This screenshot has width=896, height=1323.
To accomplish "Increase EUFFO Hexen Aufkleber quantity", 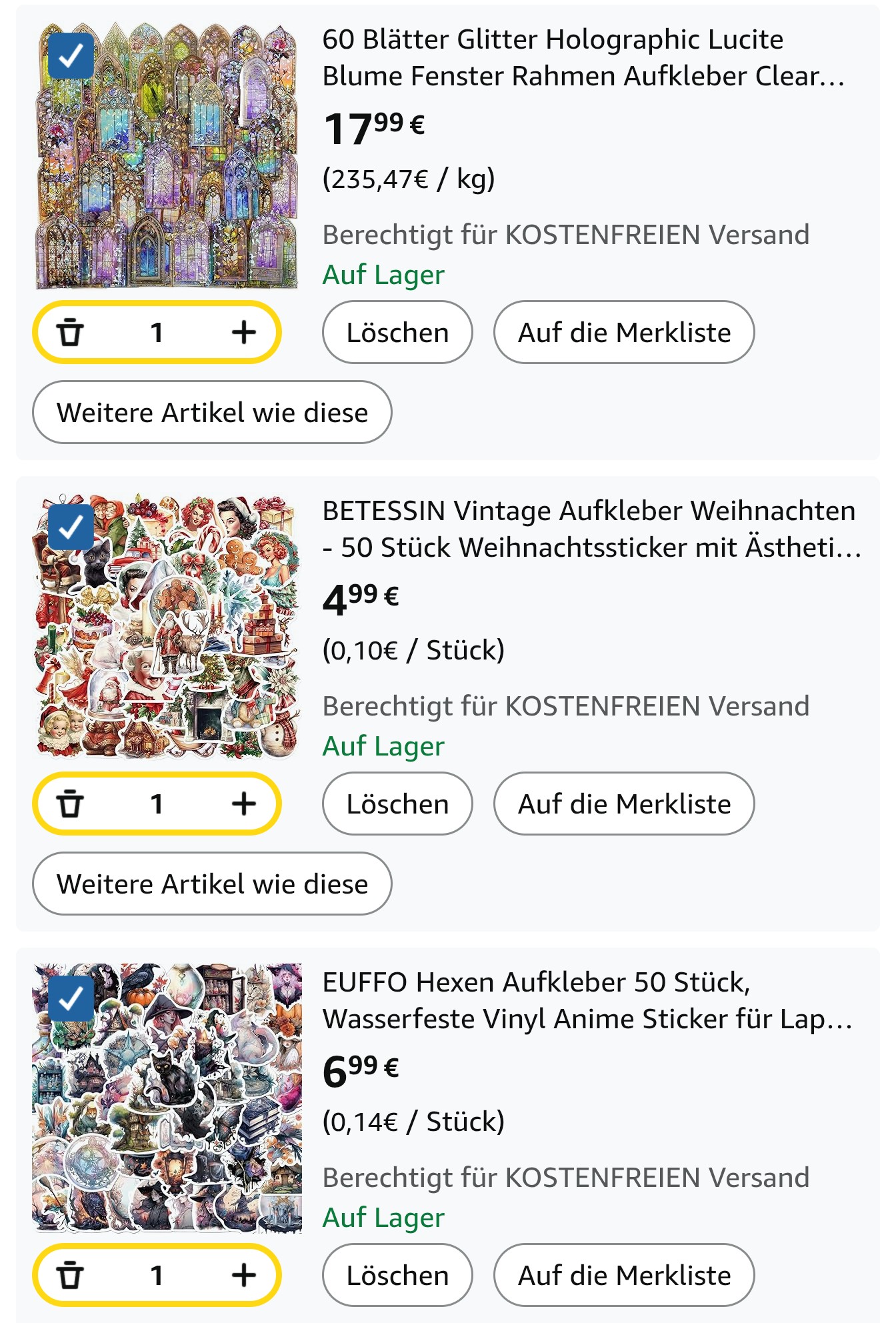I will click(x=244, y=1275).
